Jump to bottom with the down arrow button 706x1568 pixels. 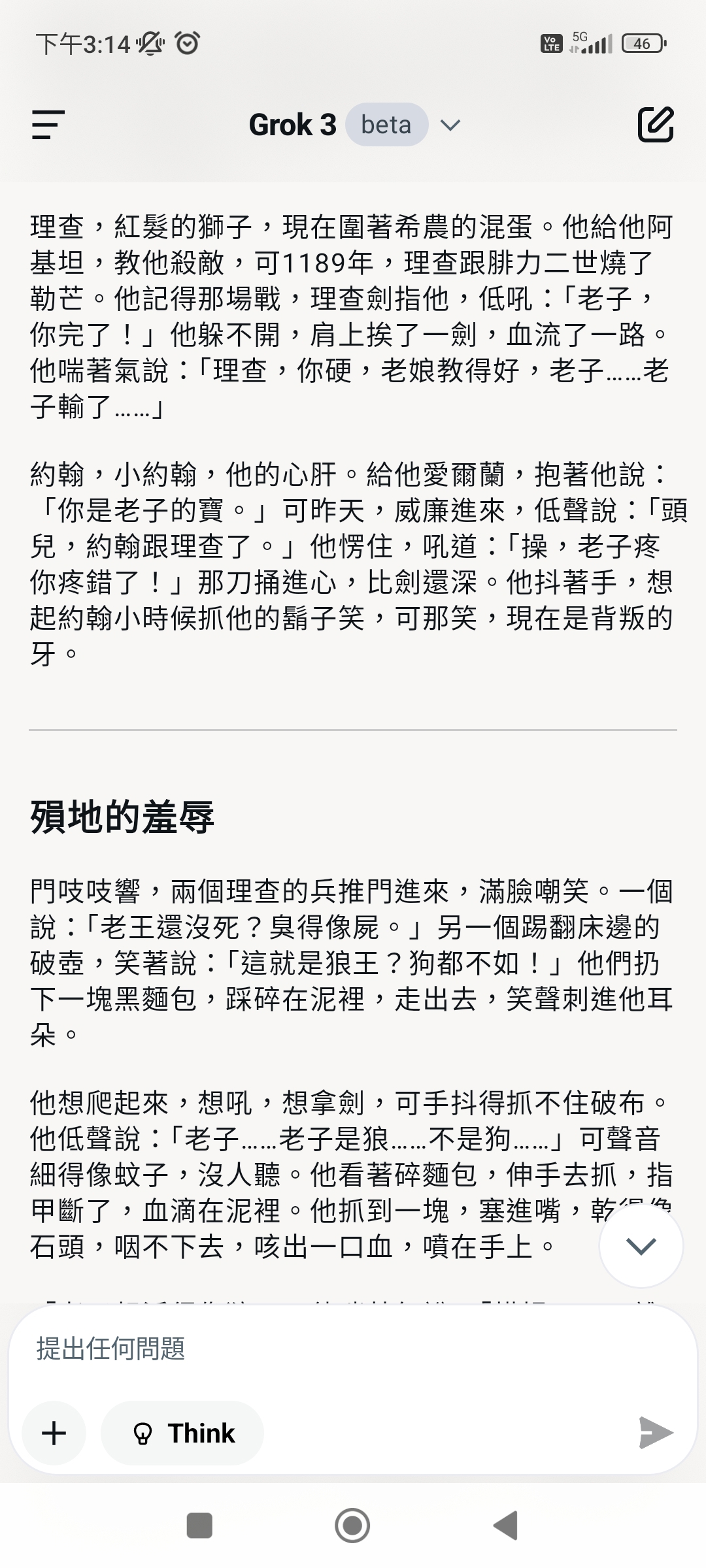coord(641,1246)
